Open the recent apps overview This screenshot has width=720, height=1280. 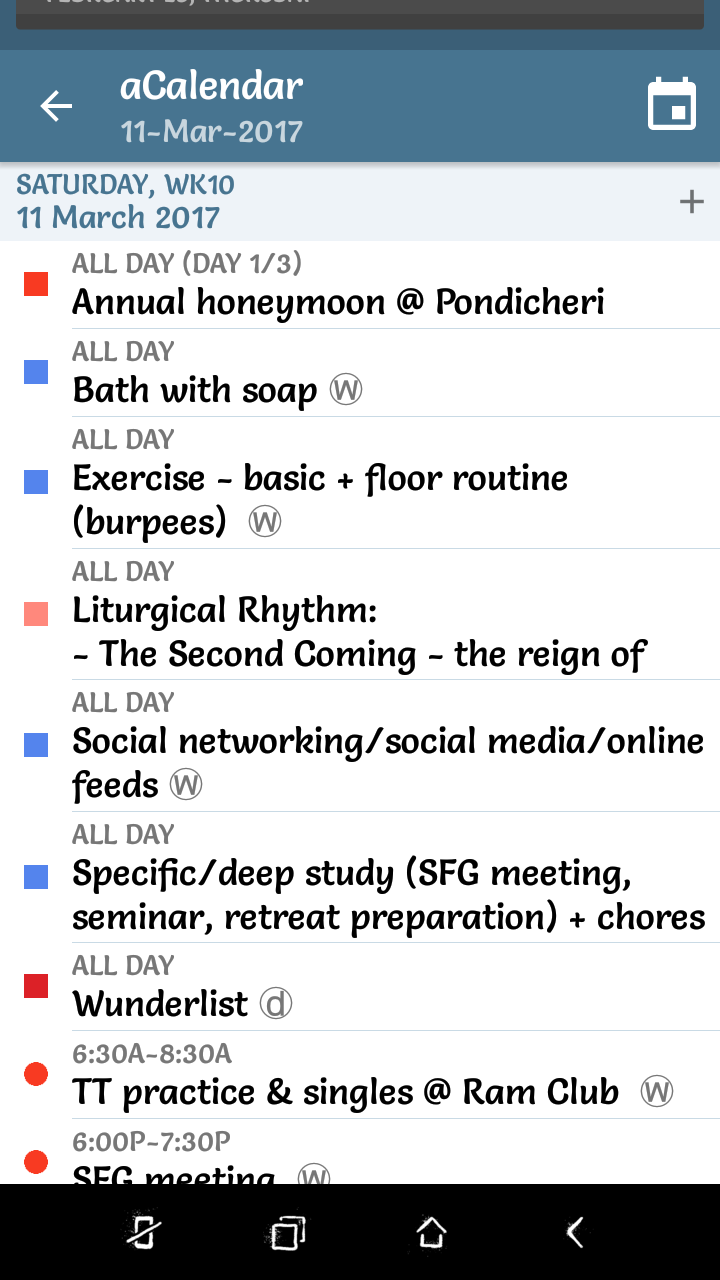288,1232
